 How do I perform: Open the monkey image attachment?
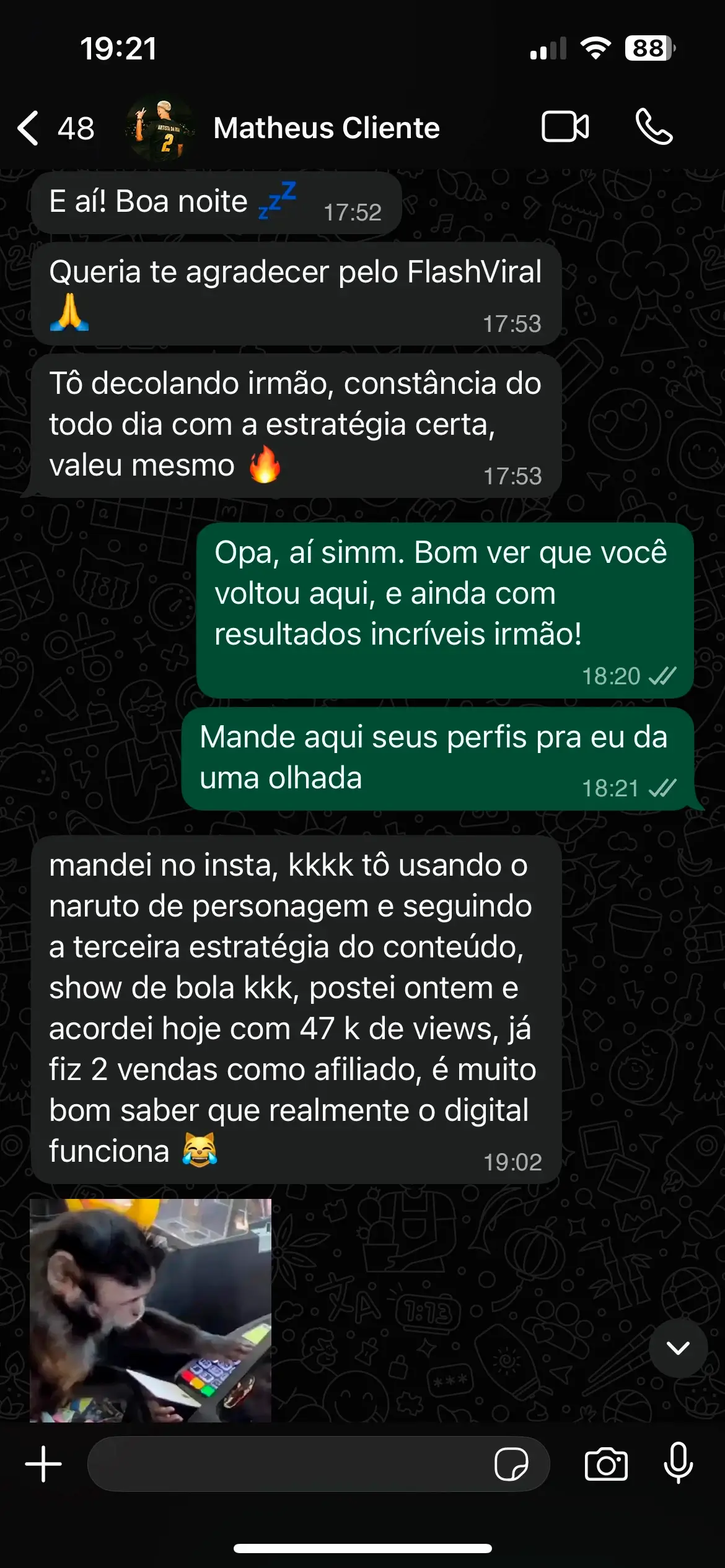coord(151,1309)
